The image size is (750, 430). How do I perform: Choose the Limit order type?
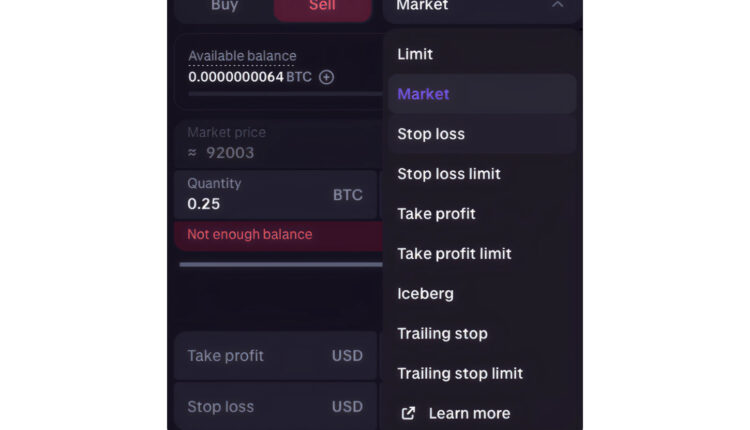click(415, 54)
